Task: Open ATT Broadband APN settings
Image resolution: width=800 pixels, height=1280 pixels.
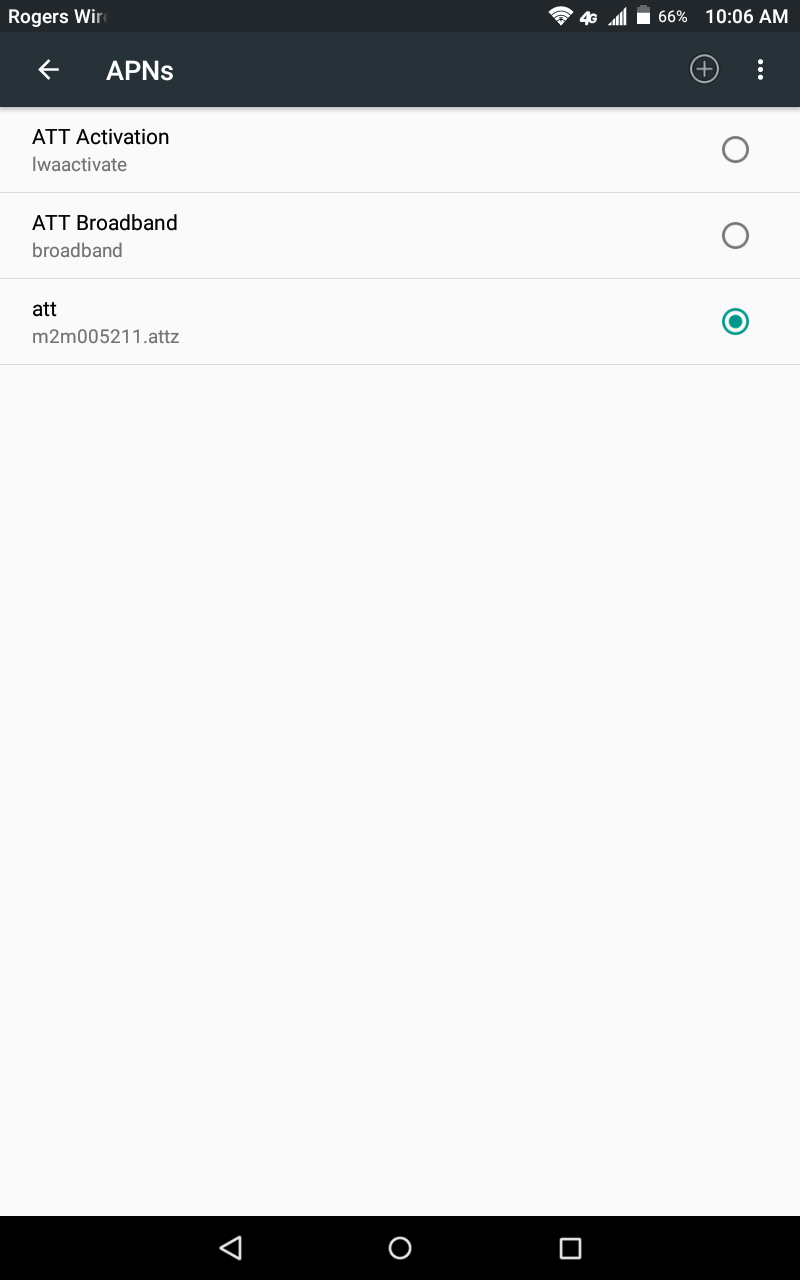Action: point(300,236)
